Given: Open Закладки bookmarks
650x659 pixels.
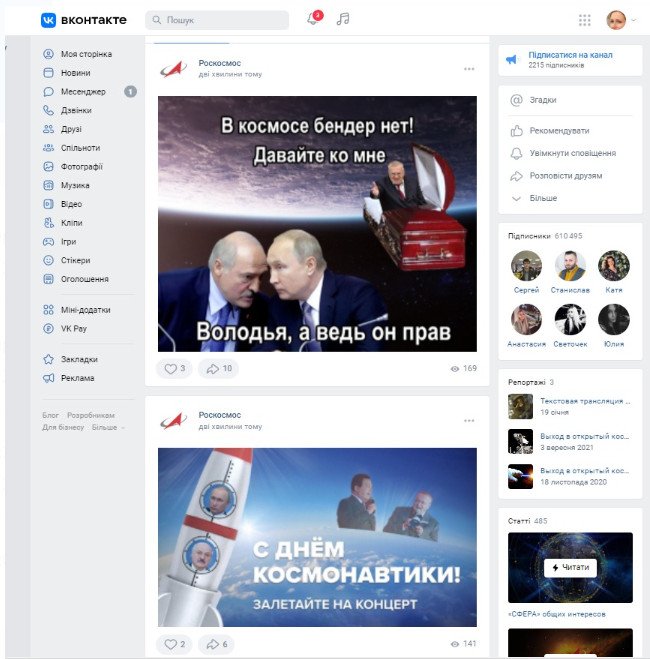Looking at the screenshot, I should pos(79,359).
